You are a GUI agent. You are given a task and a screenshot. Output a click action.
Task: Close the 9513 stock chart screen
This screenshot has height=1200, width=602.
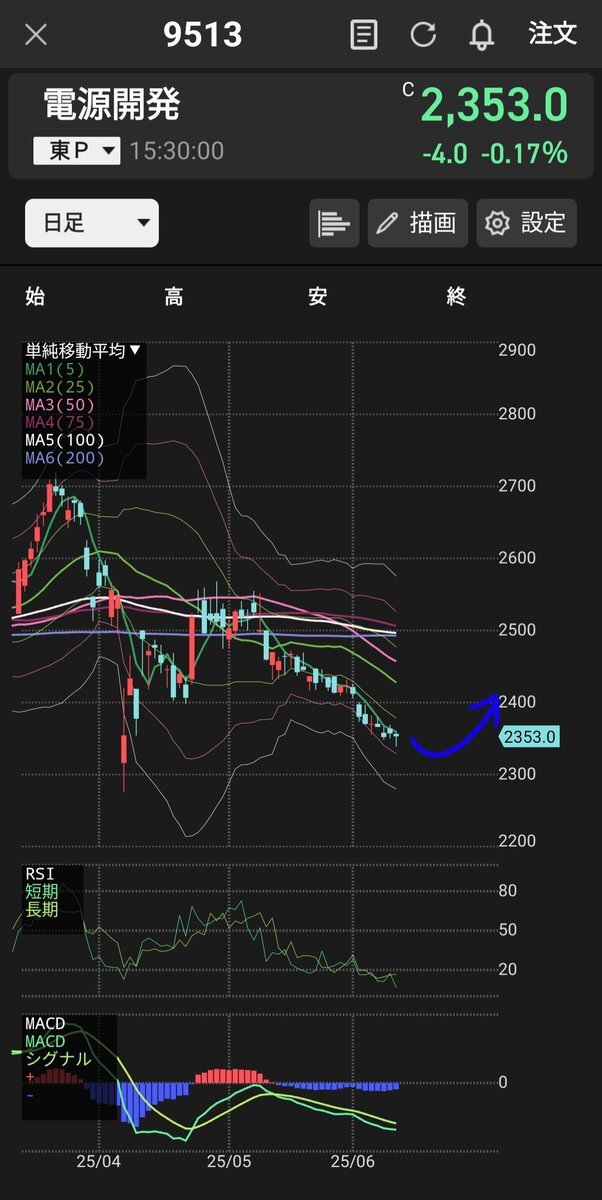[x=36, y=35]
